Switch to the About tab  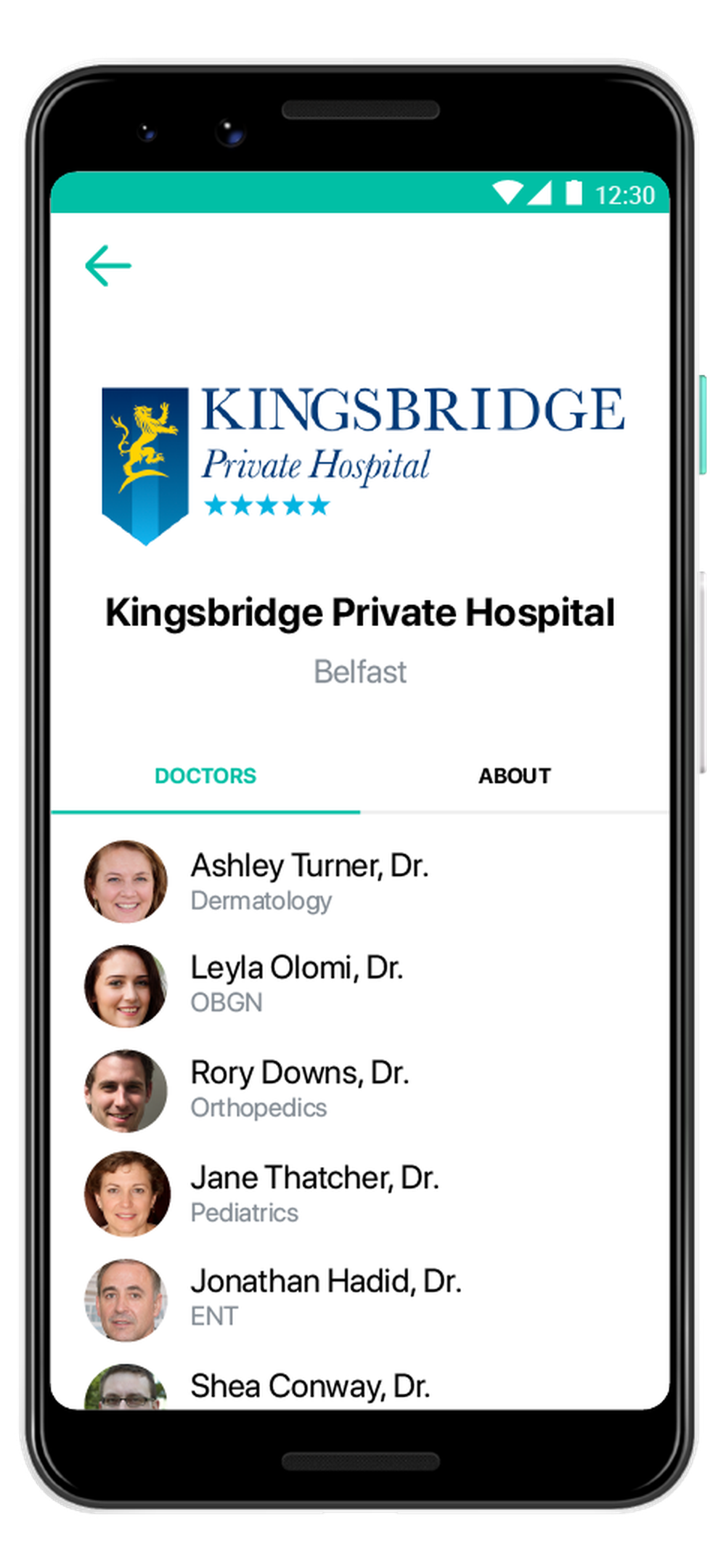pyautogui.click(x=514, y=776)
